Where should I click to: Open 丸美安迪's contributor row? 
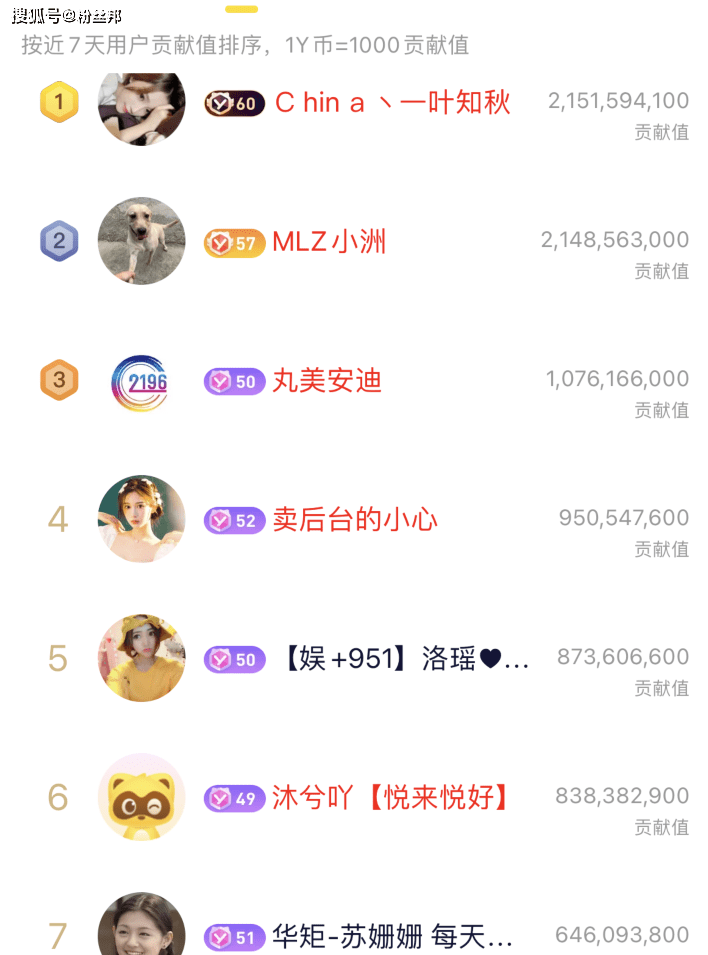[327, 381]
